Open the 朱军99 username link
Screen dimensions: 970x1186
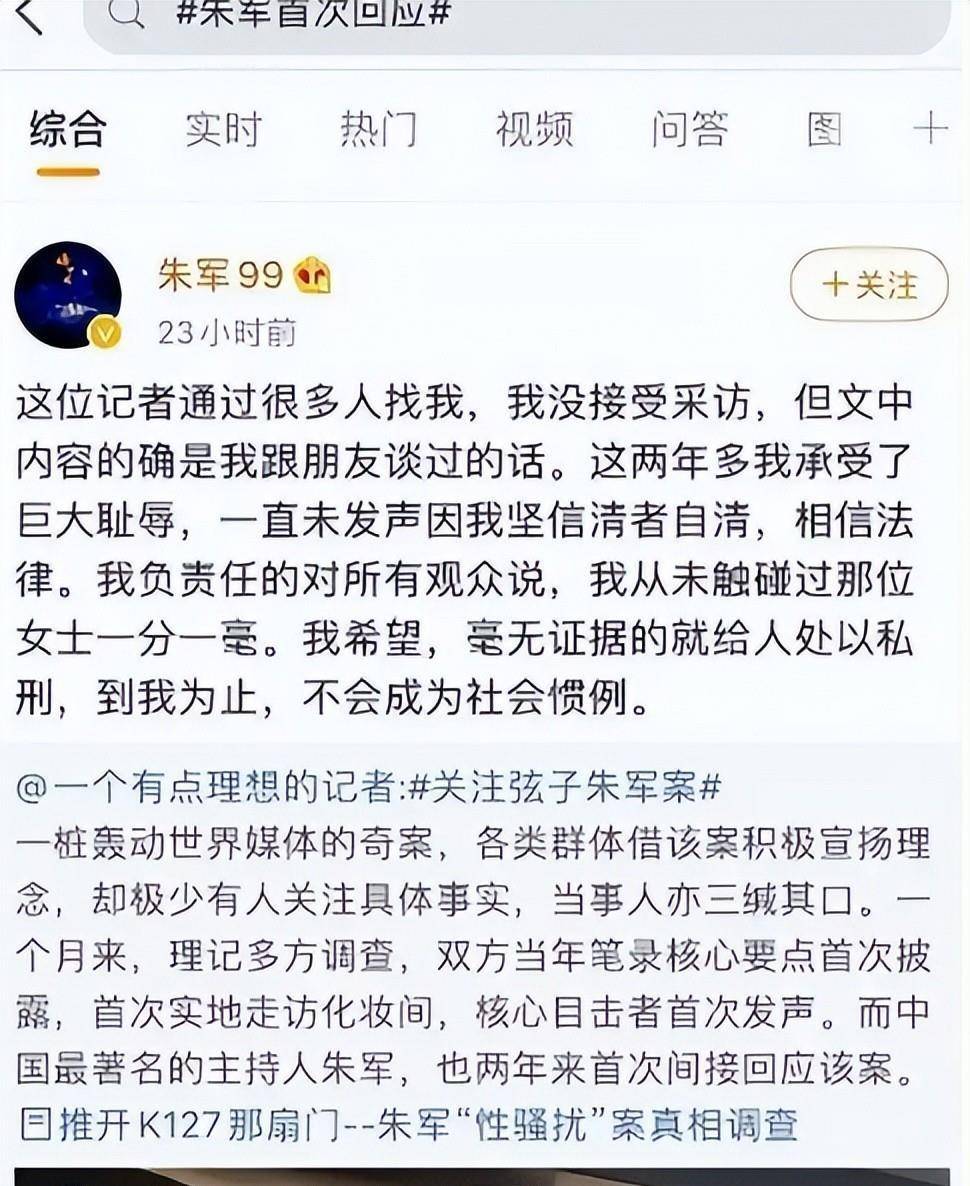point(220,275)
